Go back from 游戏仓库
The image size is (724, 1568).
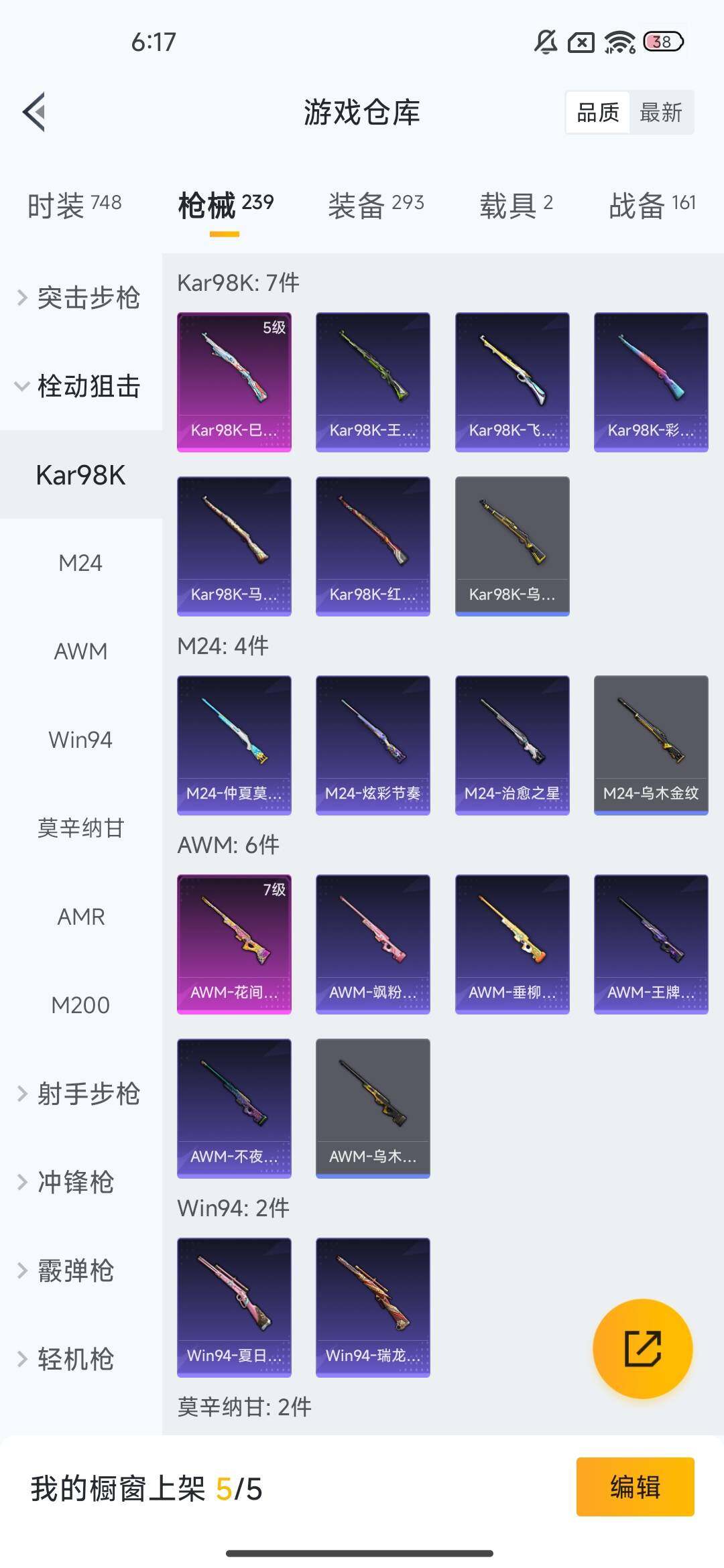(x=35, y=112)
